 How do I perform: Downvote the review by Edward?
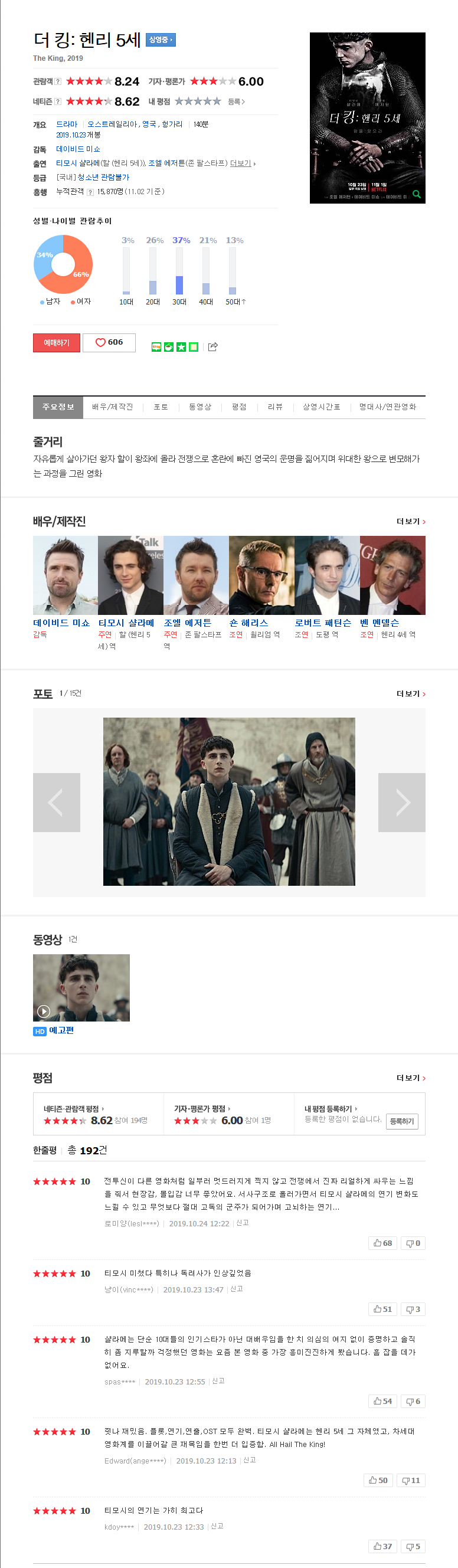(x=411, y=1480)
